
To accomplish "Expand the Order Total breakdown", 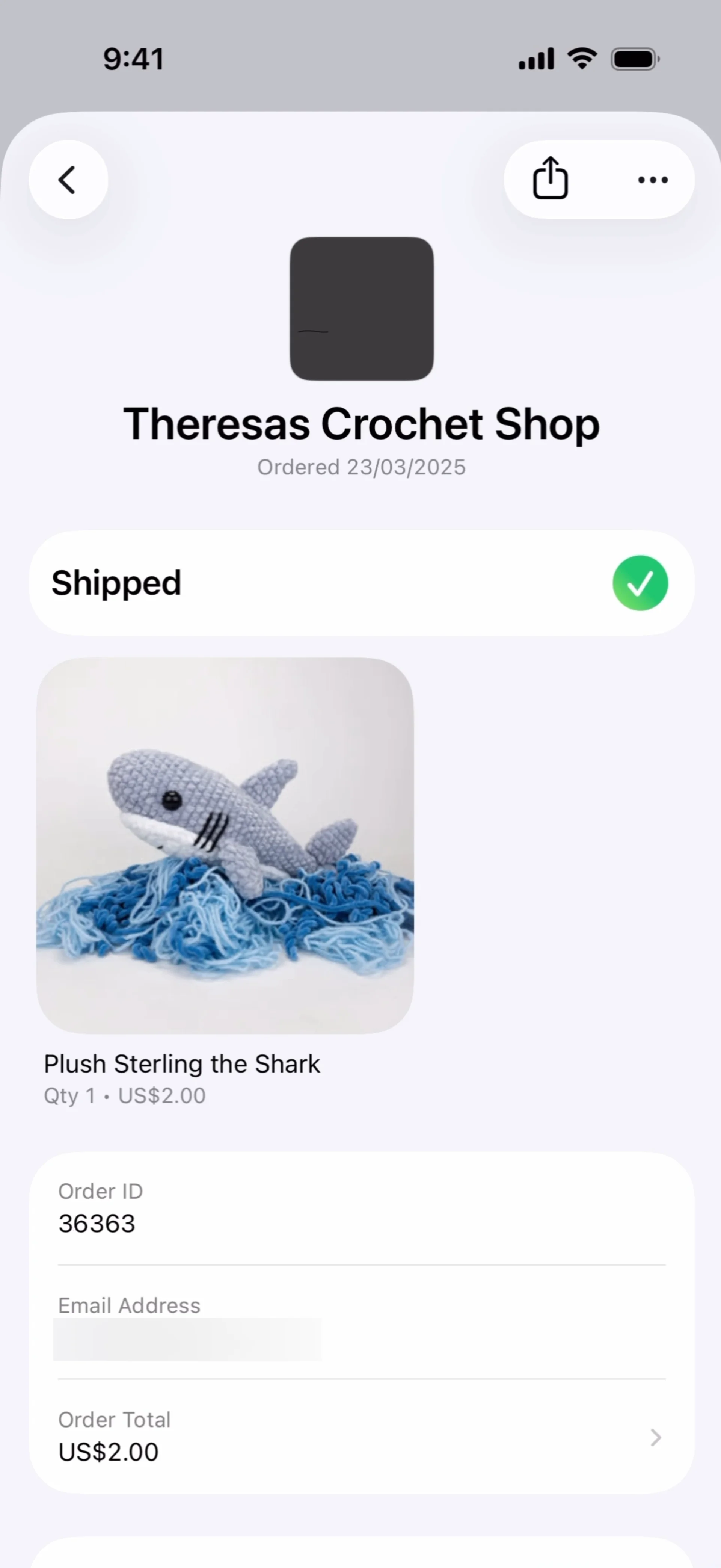I will pyautogui.click(x=361, y=1437).
